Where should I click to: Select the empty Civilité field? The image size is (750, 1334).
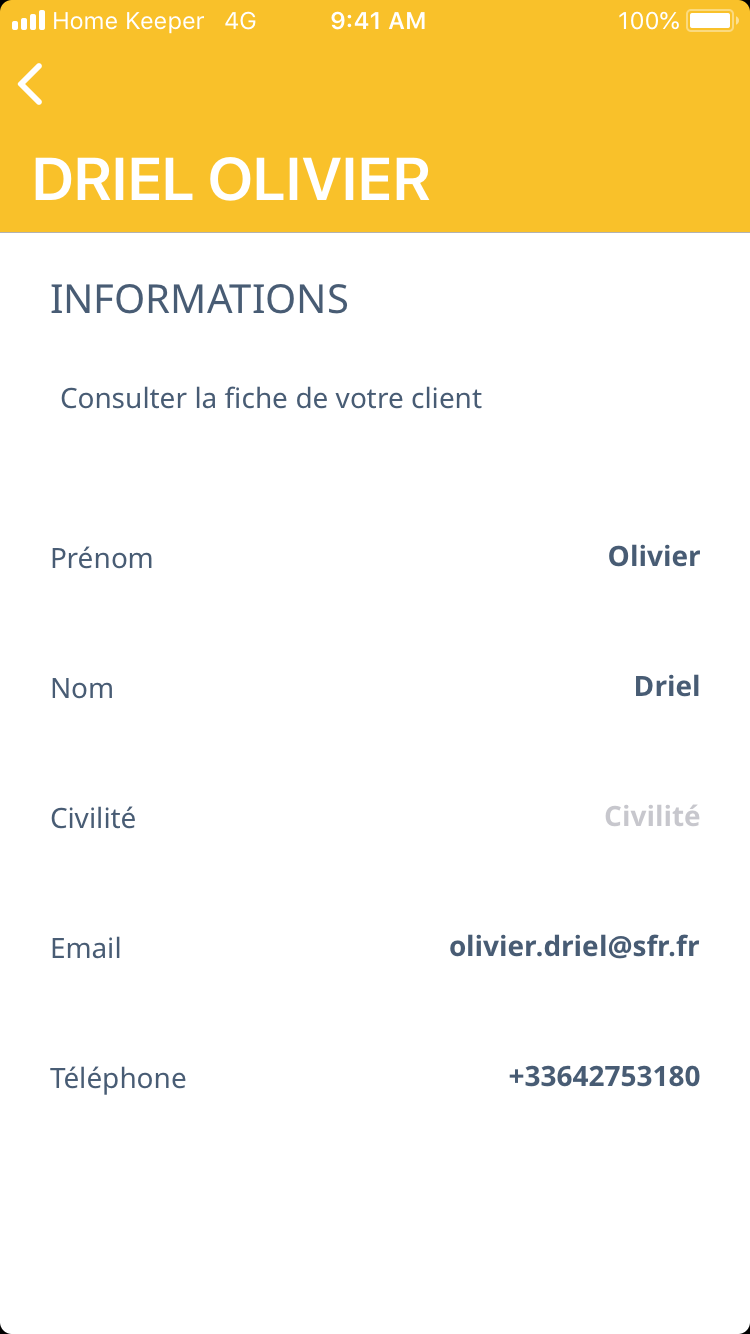pos(651,816)
